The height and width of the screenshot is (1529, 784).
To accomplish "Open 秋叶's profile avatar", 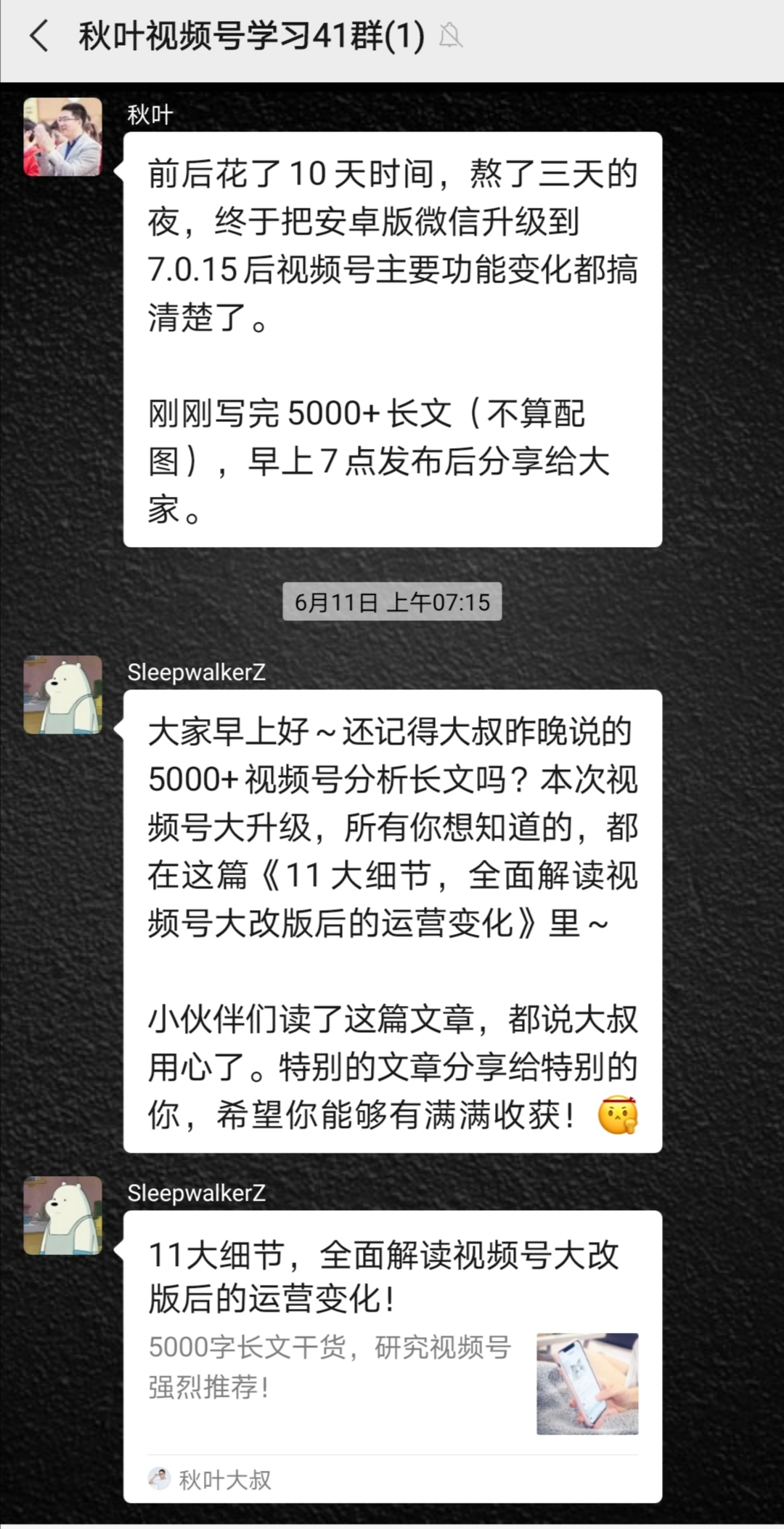I will click(63, 137).
